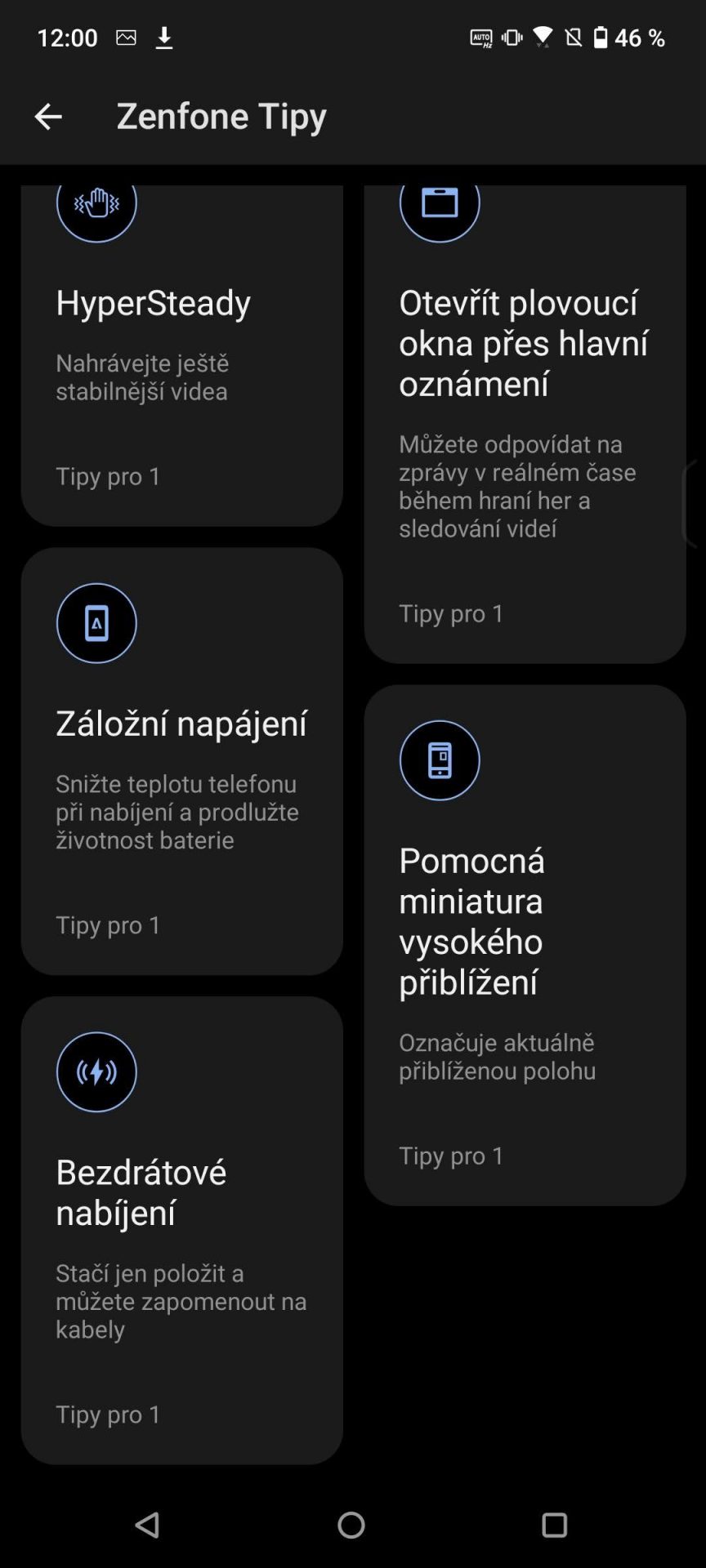Viewport: 706px width, 1568px height.
Task: Open the Bezdrátové nabíjení tip card
Action: [x=181, y=1230]
